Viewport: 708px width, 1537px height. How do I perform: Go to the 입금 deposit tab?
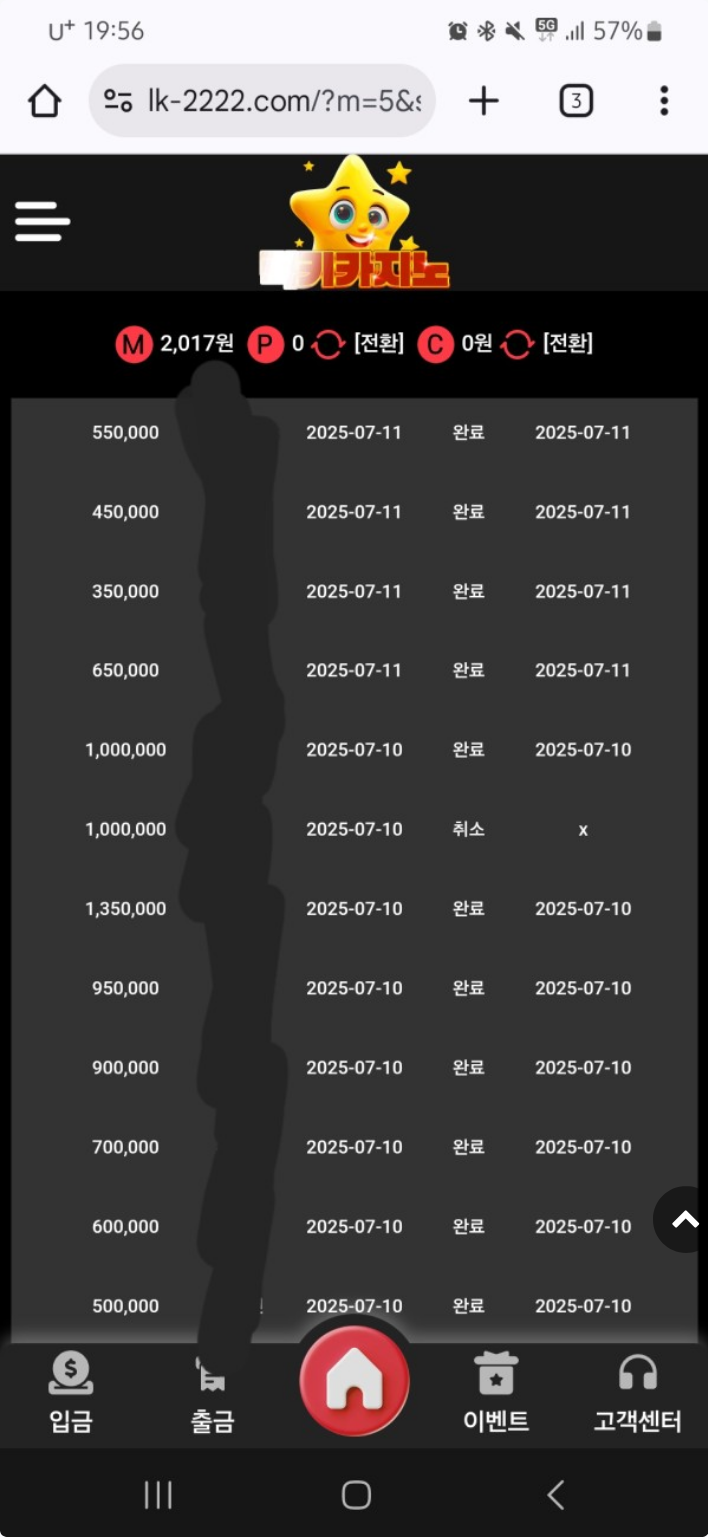pyautogui.click(x=71, y=1394)
